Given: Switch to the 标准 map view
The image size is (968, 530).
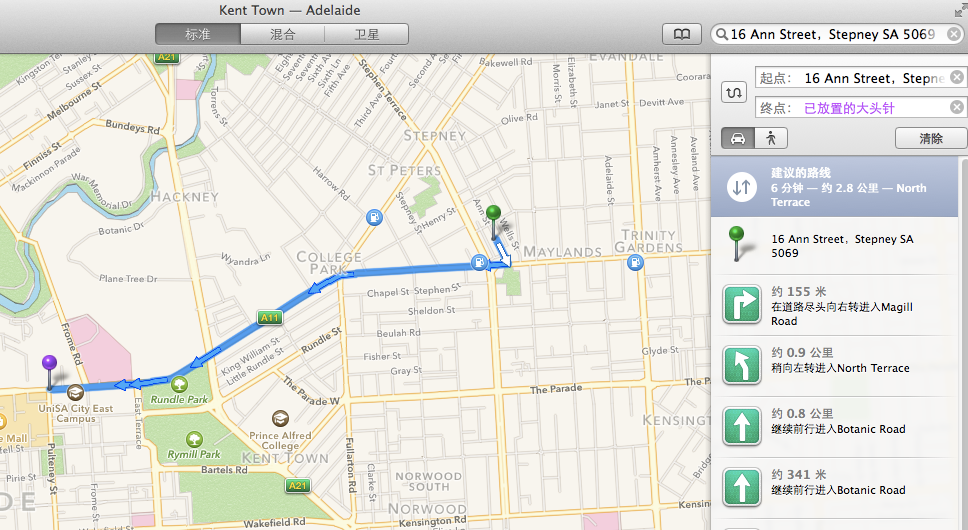Looking at the screenshot, I should coord(198,34).
